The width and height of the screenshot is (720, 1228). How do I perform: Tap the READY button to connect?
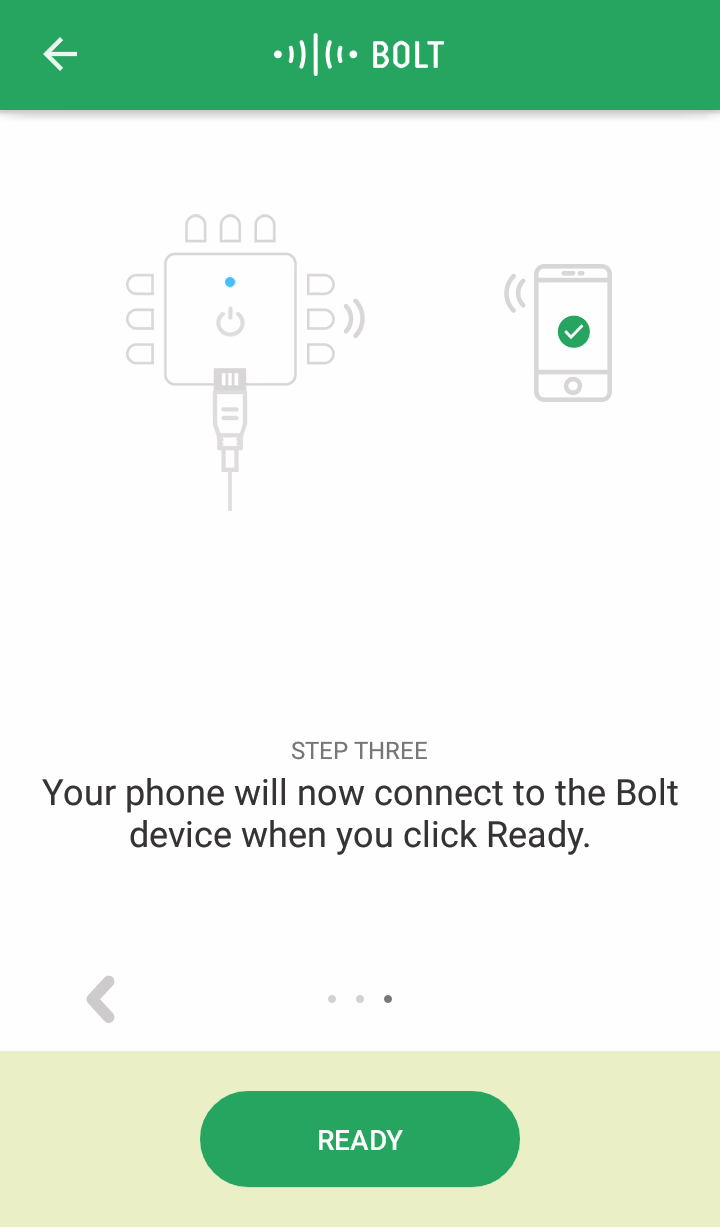tap(360, 1139)
